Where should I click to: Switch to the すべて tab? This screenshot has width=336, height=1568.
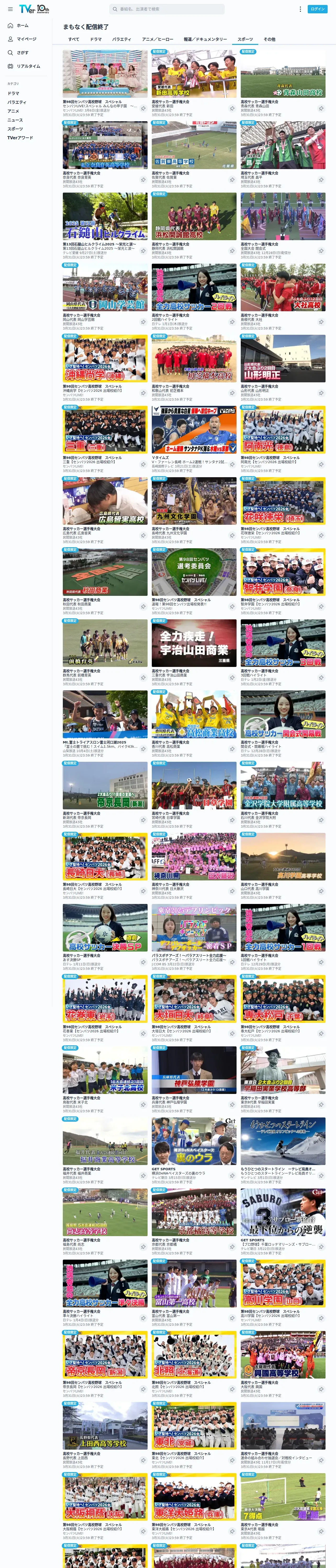[73, 39]
